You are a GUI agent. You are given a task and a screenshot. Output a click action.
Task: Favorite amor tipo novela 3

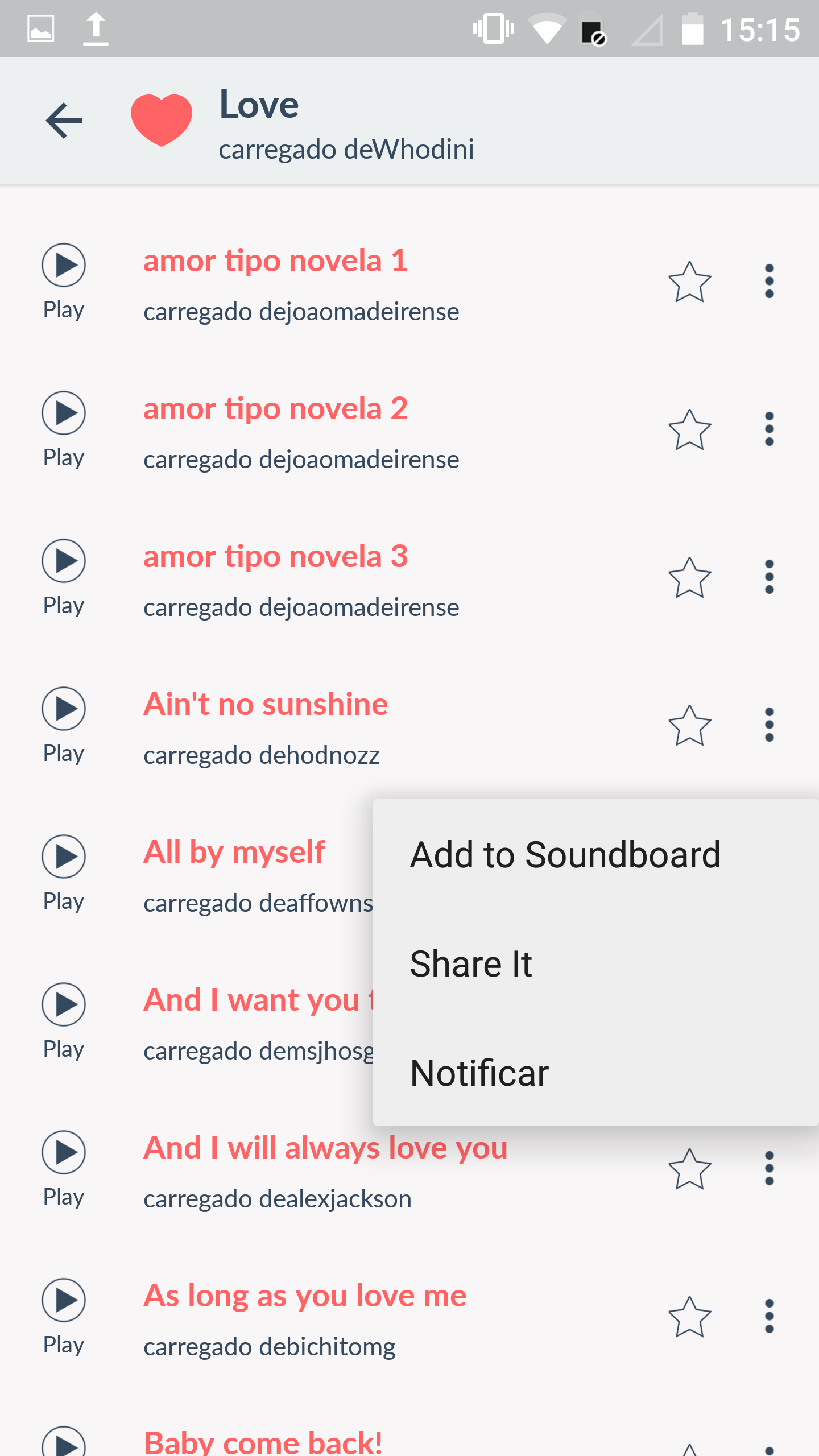[689, 577]
